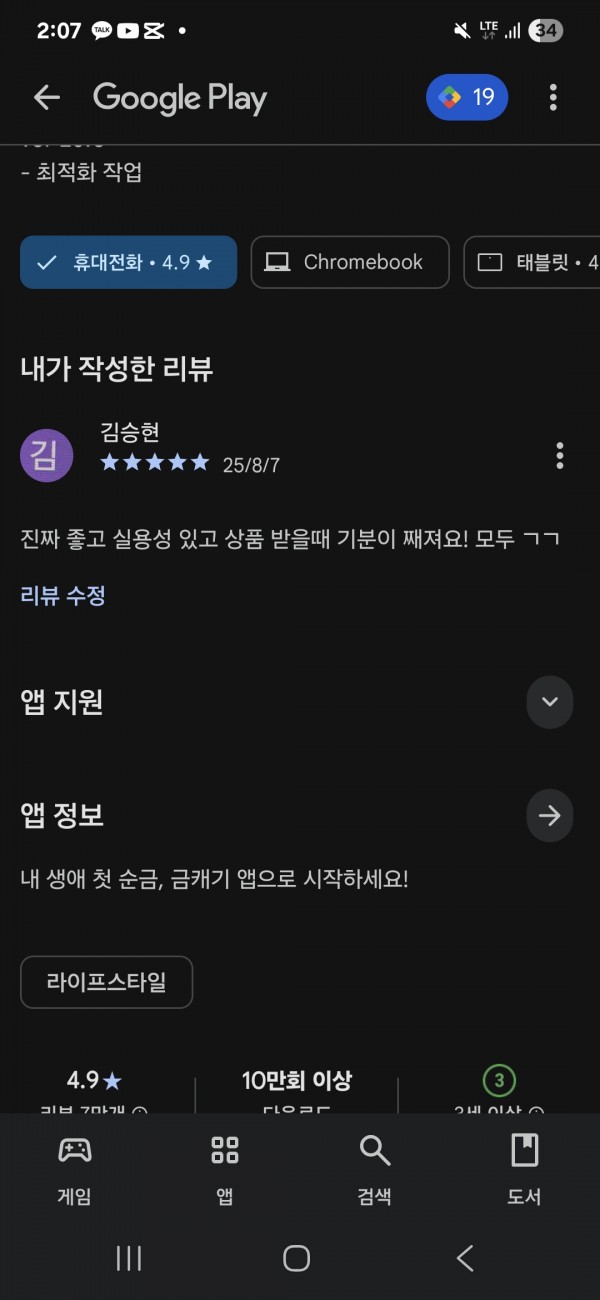Screen dimensions: 600x1300
Task: Switch to the Chromebook rating chip
Action: coord(350,262)
